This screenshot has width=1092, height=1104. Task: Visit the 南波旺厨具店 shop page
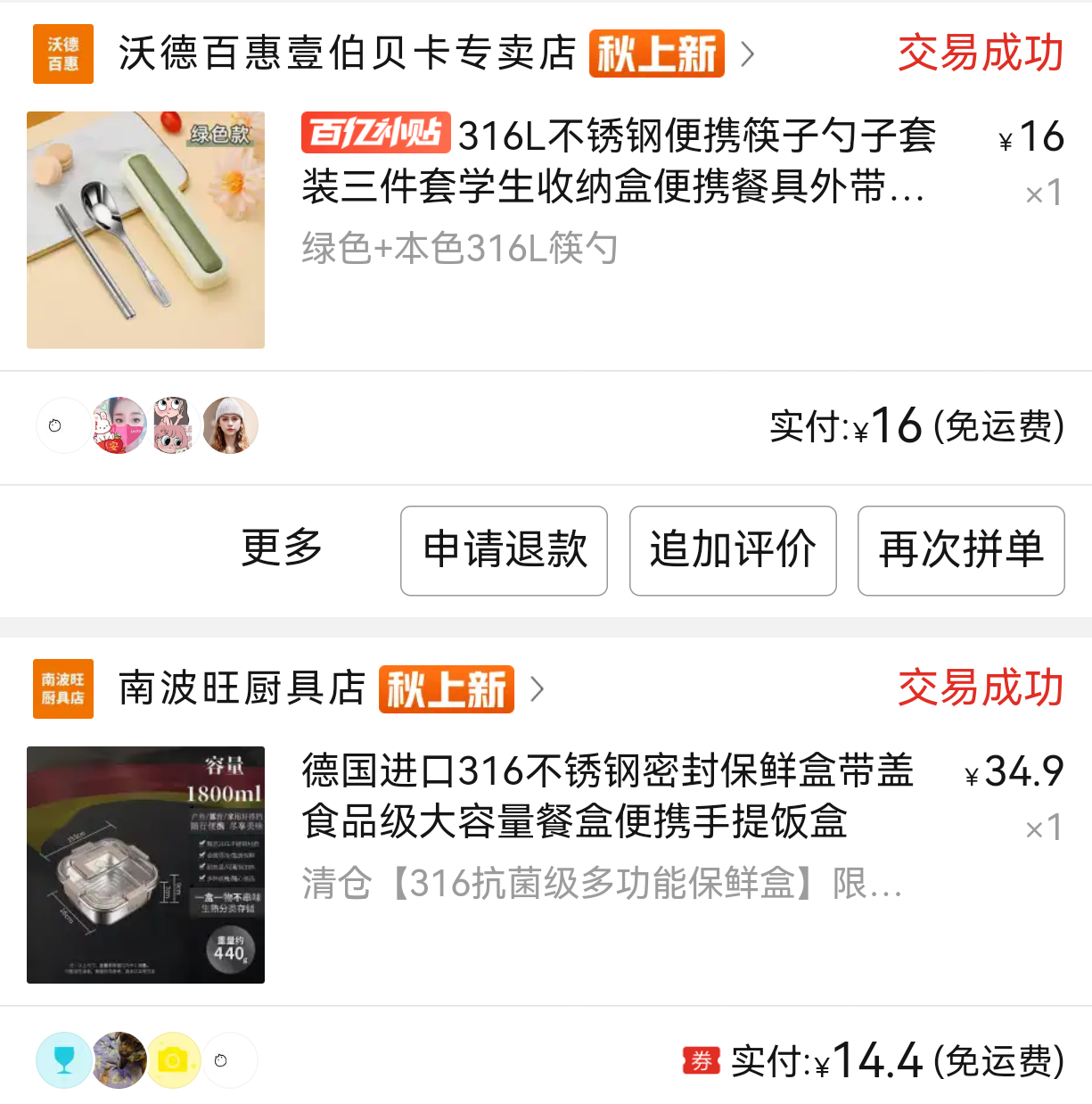[242, 688]
